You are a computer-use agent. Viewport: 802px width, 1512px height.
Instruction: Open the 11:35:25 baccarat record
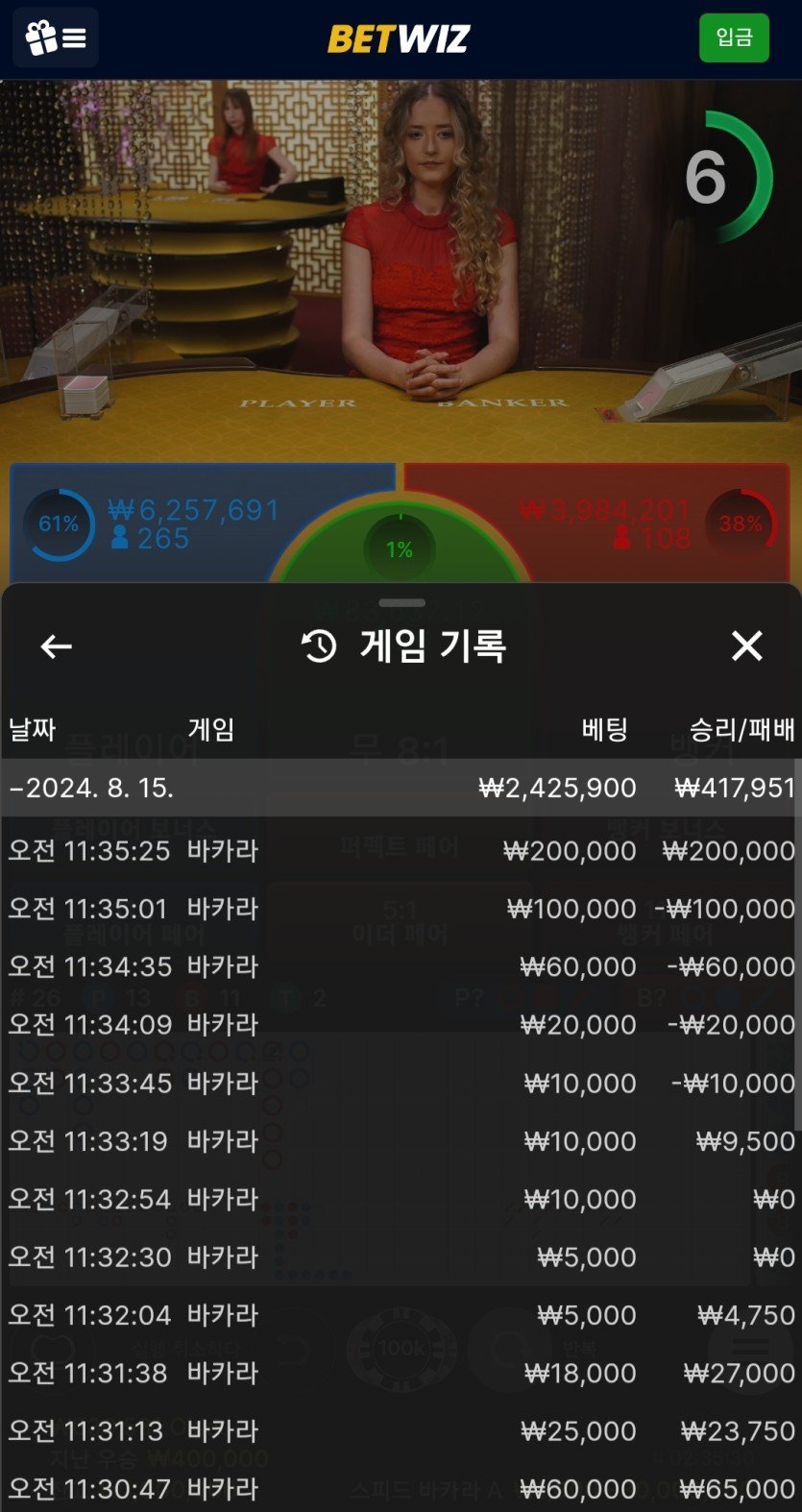(x=401, y=850)
